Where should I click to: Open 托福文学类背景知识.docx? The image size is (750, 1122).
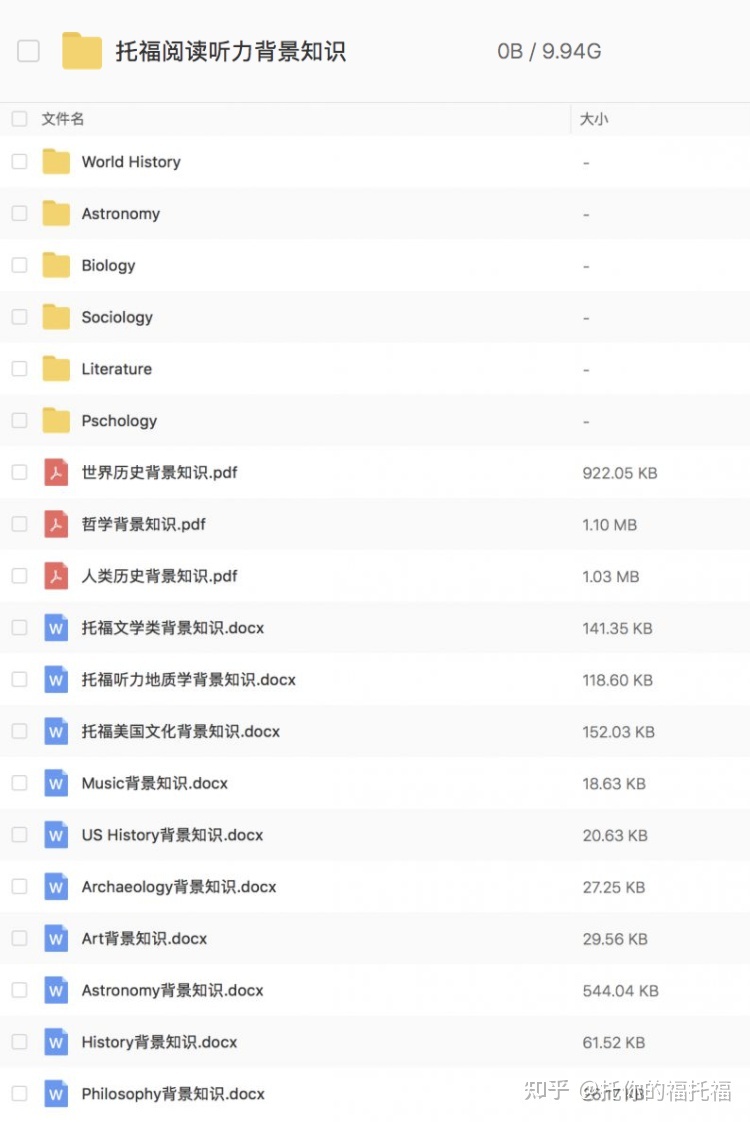[x=172, y=628]
